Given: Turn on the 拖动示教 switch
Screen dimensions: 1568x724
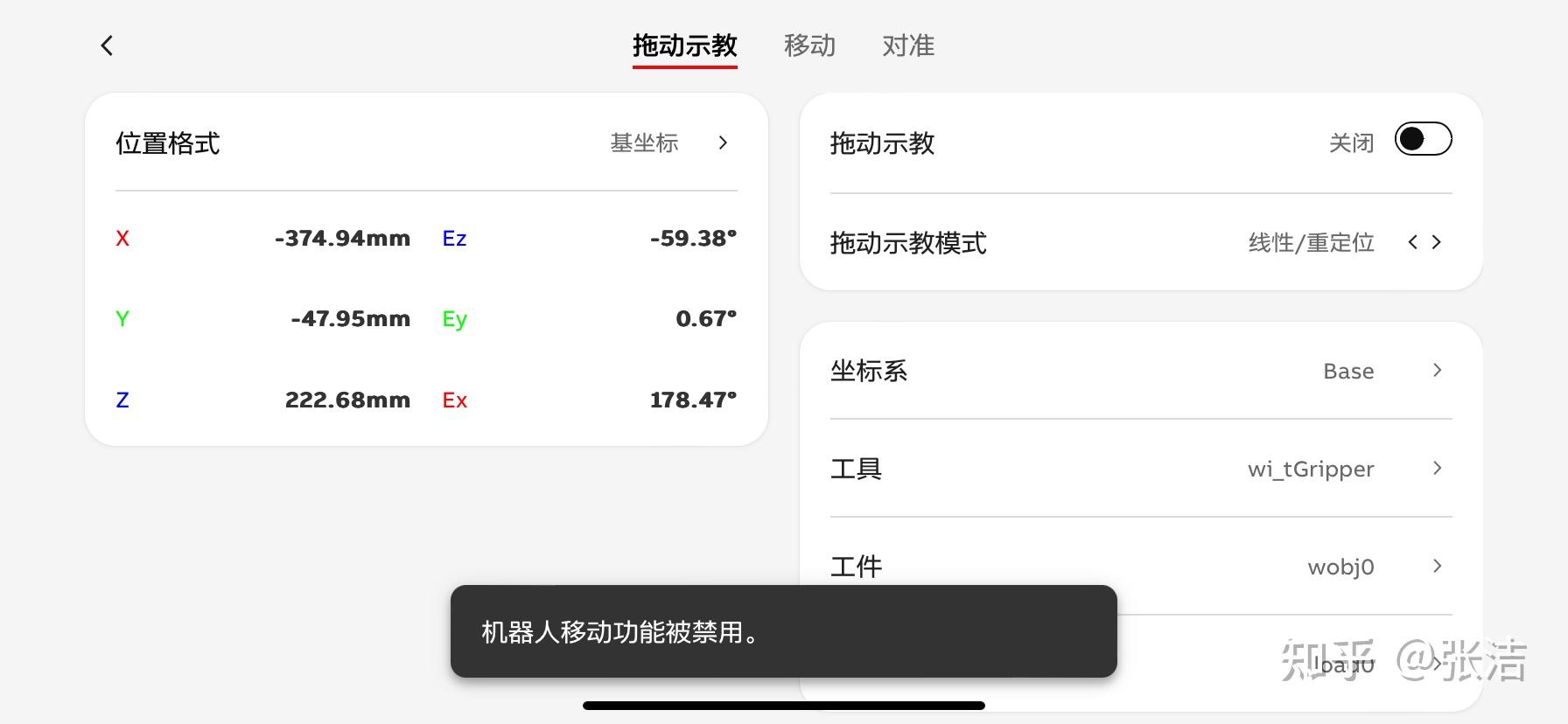Looking at the screenshot, I should click(x=1423, y=139).
